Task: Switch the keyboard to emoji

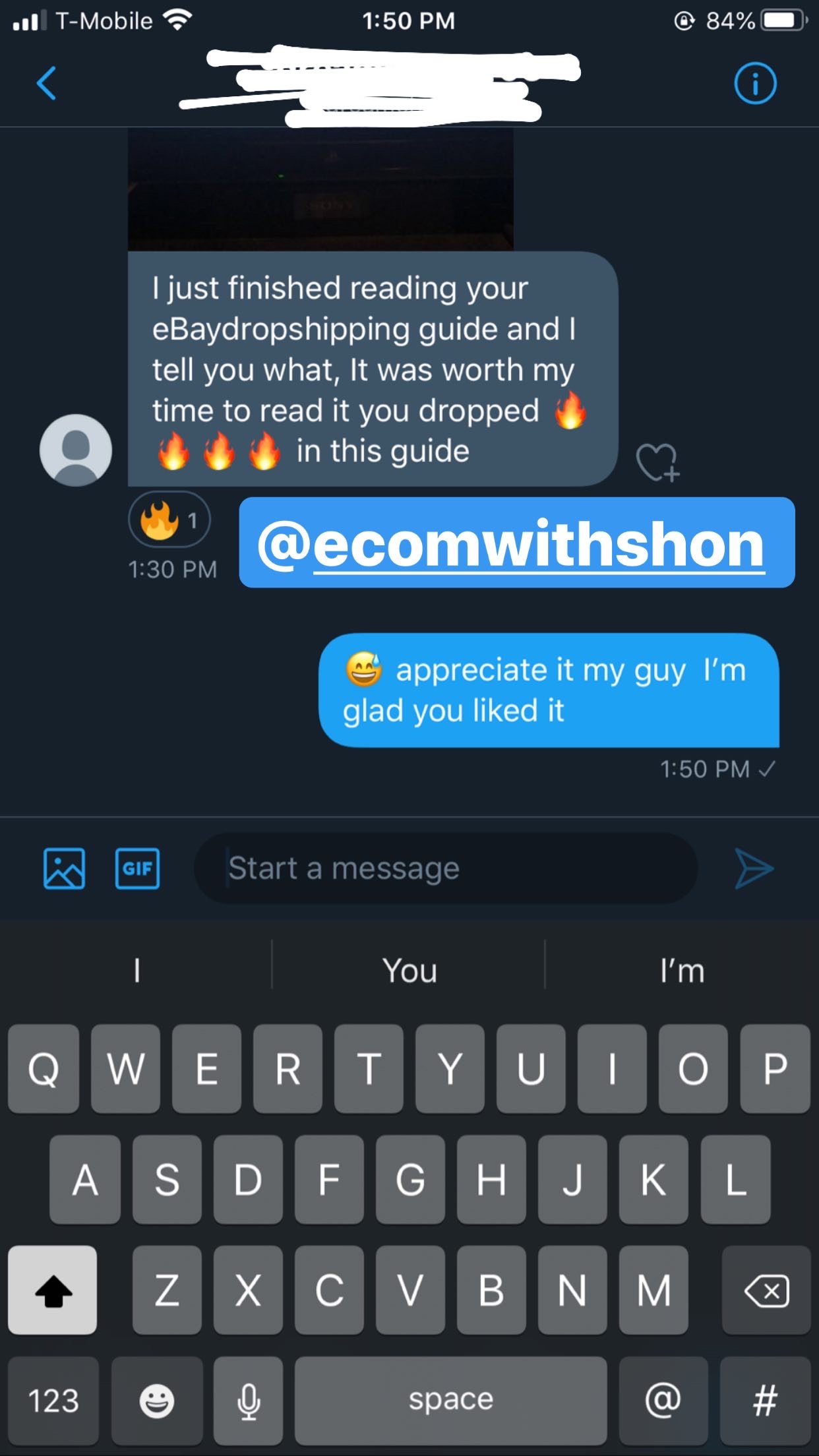Action: tap(156, 1401)
